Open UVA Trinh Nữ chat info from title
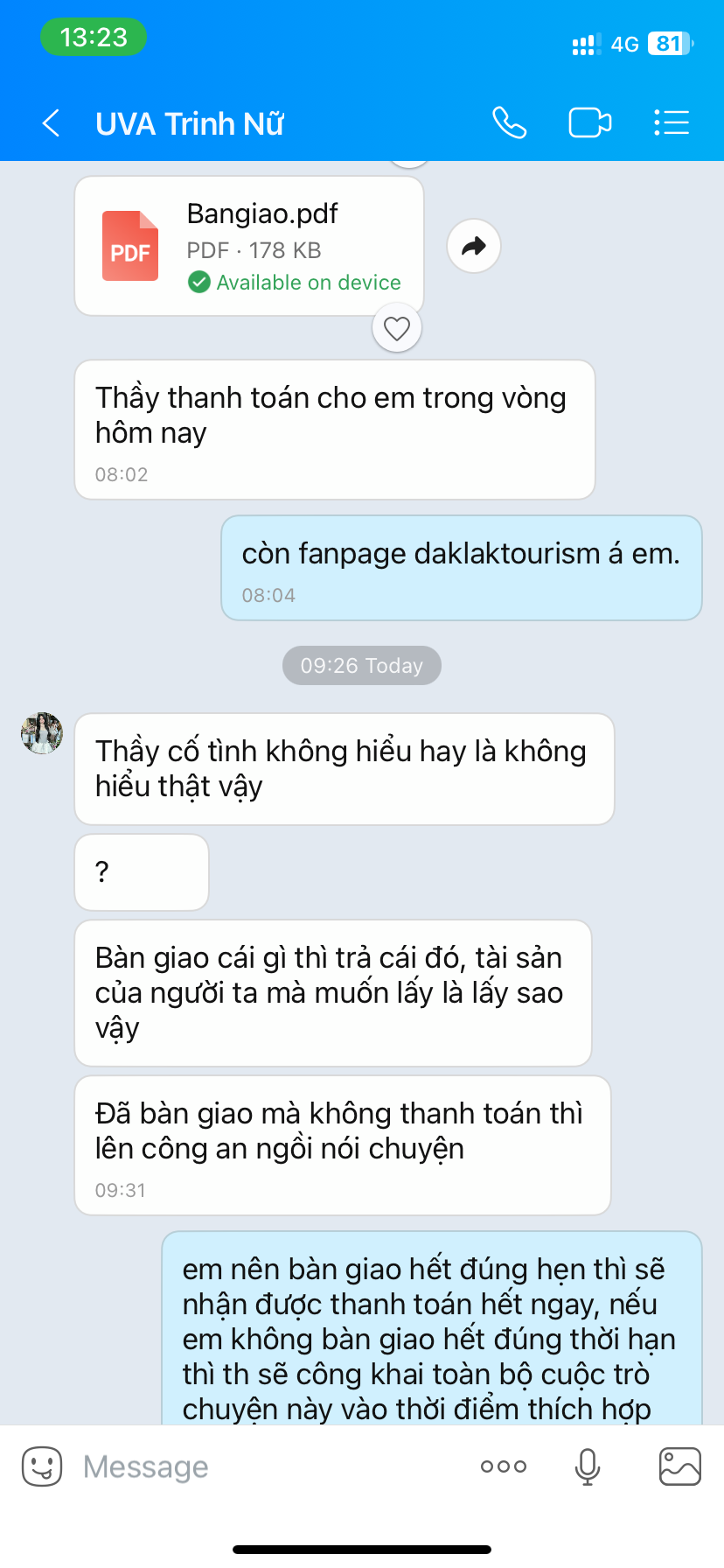This screenshot has width=724, height=1568. tap(190, 123)
